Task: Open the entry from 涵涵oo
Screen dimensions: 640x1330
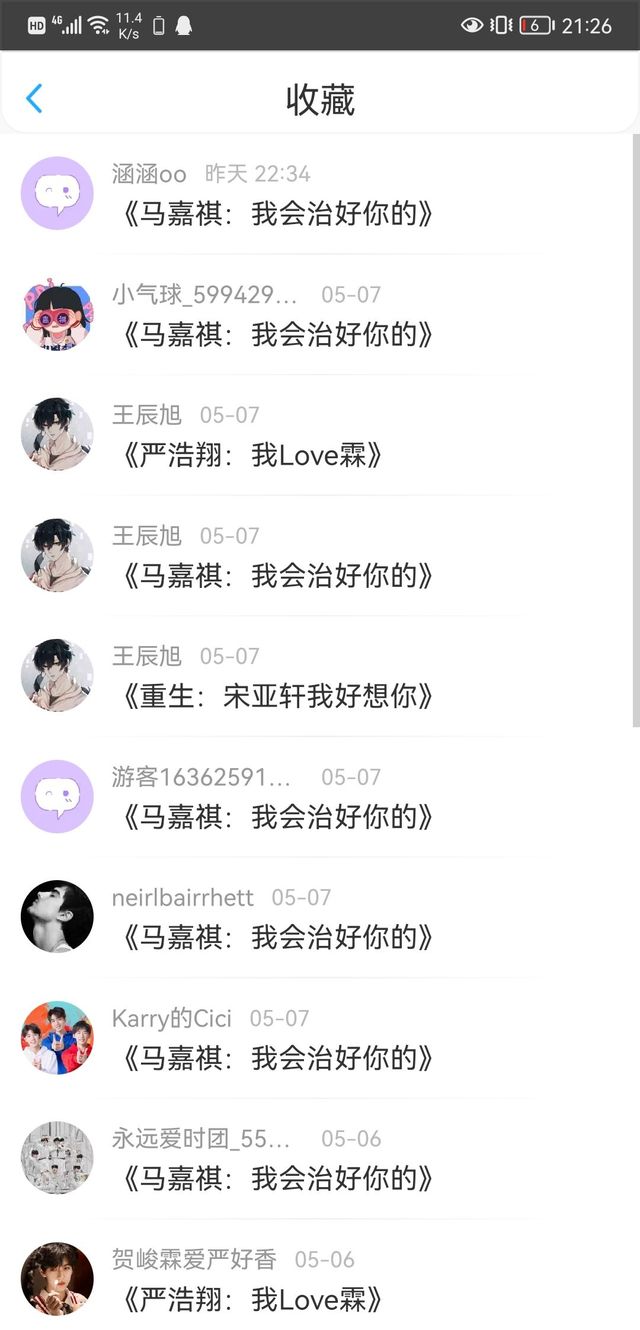Action: [278, 214]
